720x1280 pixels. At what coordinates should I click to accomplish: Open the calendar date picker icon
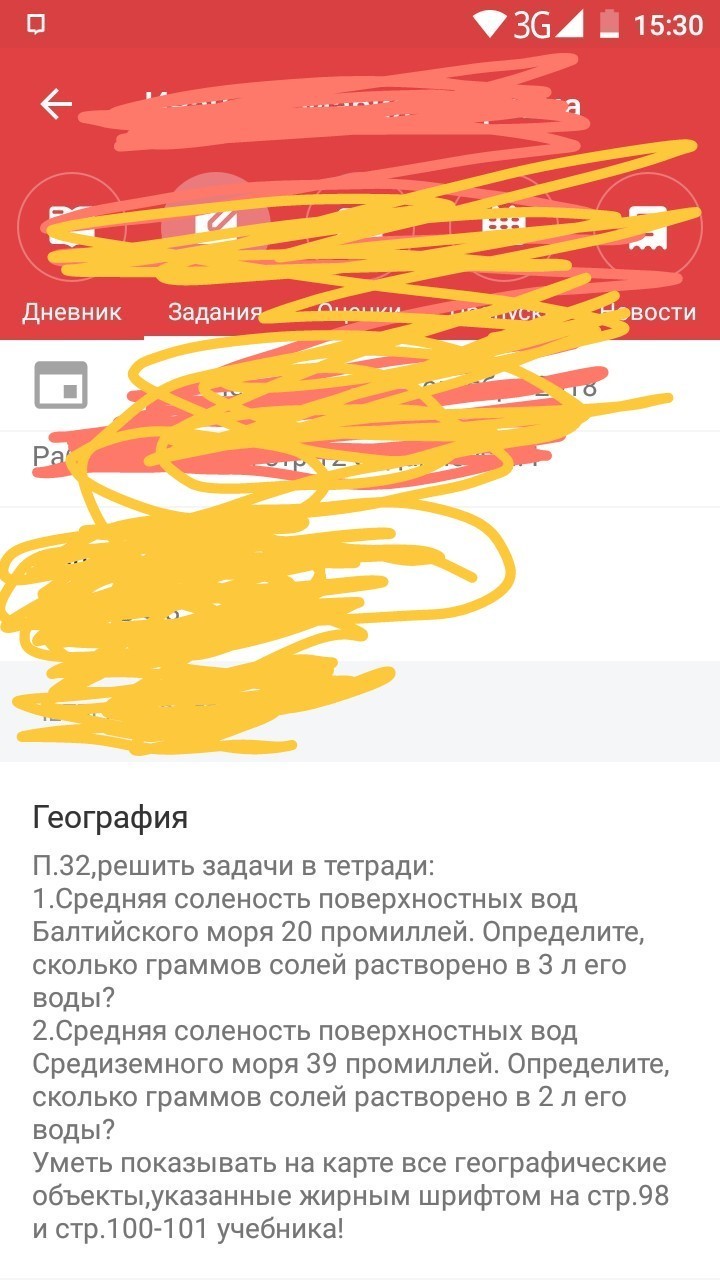pyautogui.click(x=61, y=385)
